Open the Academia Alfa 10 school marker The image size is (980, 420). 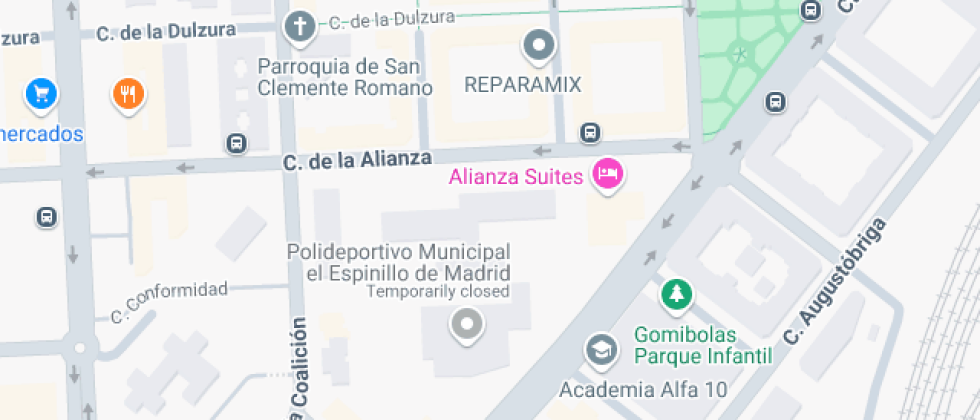[600, 349]
